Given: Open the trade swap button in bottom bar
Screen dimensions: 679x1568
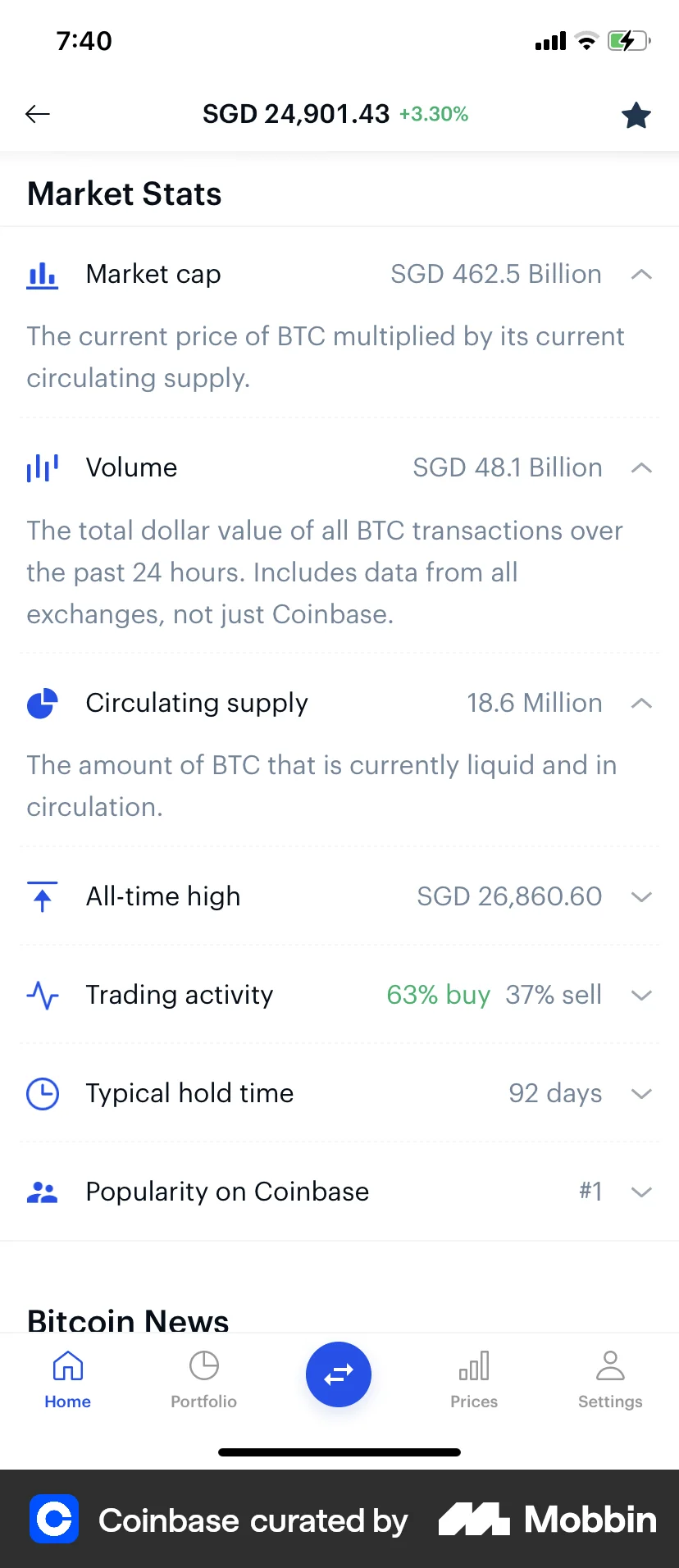Looking at the screenshot, I should (x=338, y=1374).
